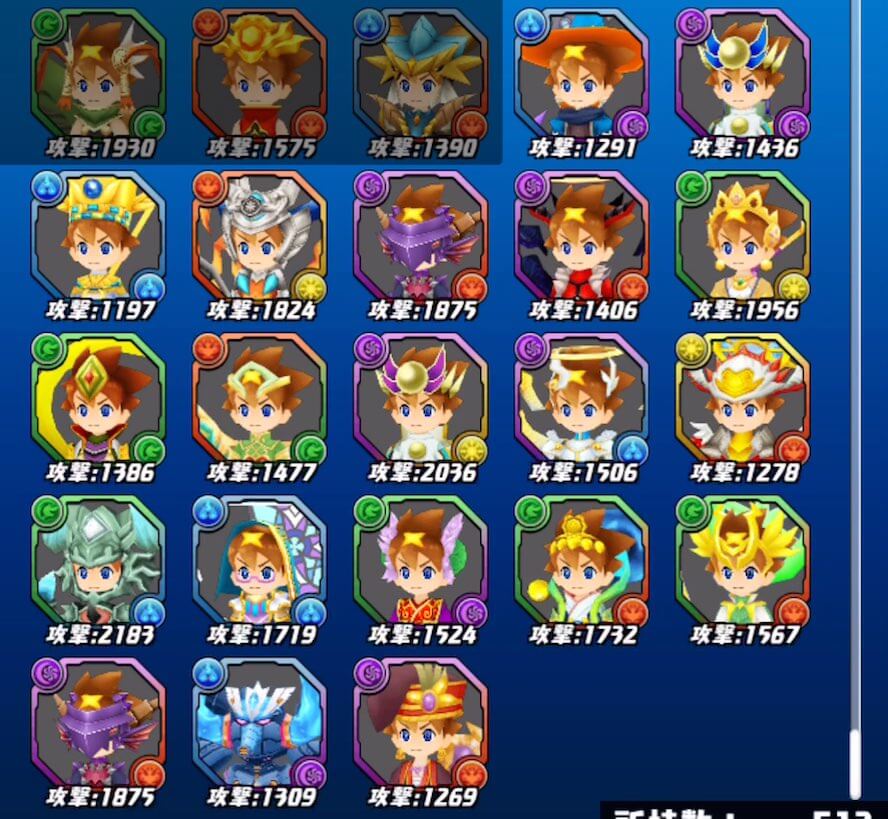Tap the character card showing 攻撃 1524
Screen dimensions: 888x819
[420, 561]
